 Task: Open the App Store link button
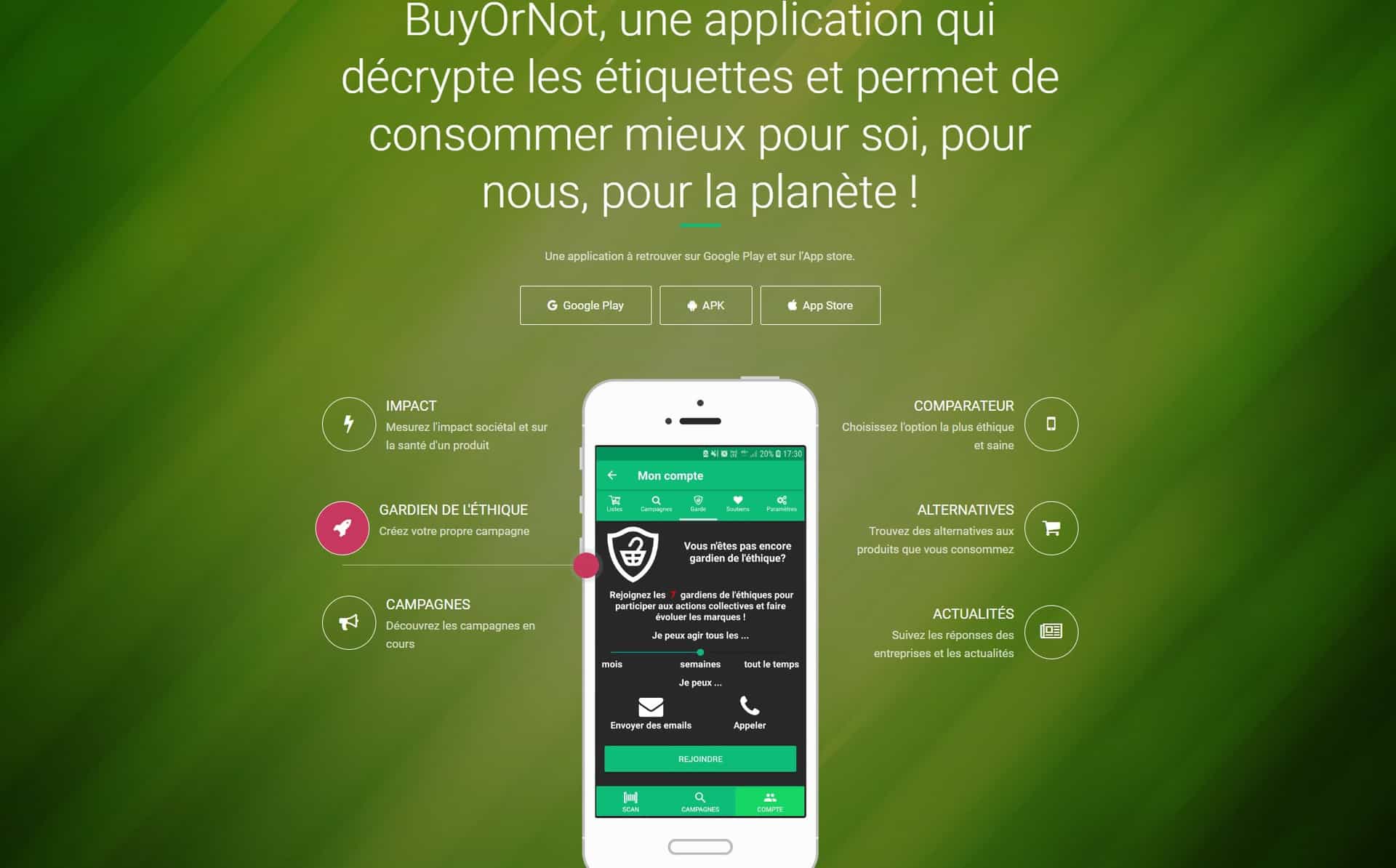point(820,305)
